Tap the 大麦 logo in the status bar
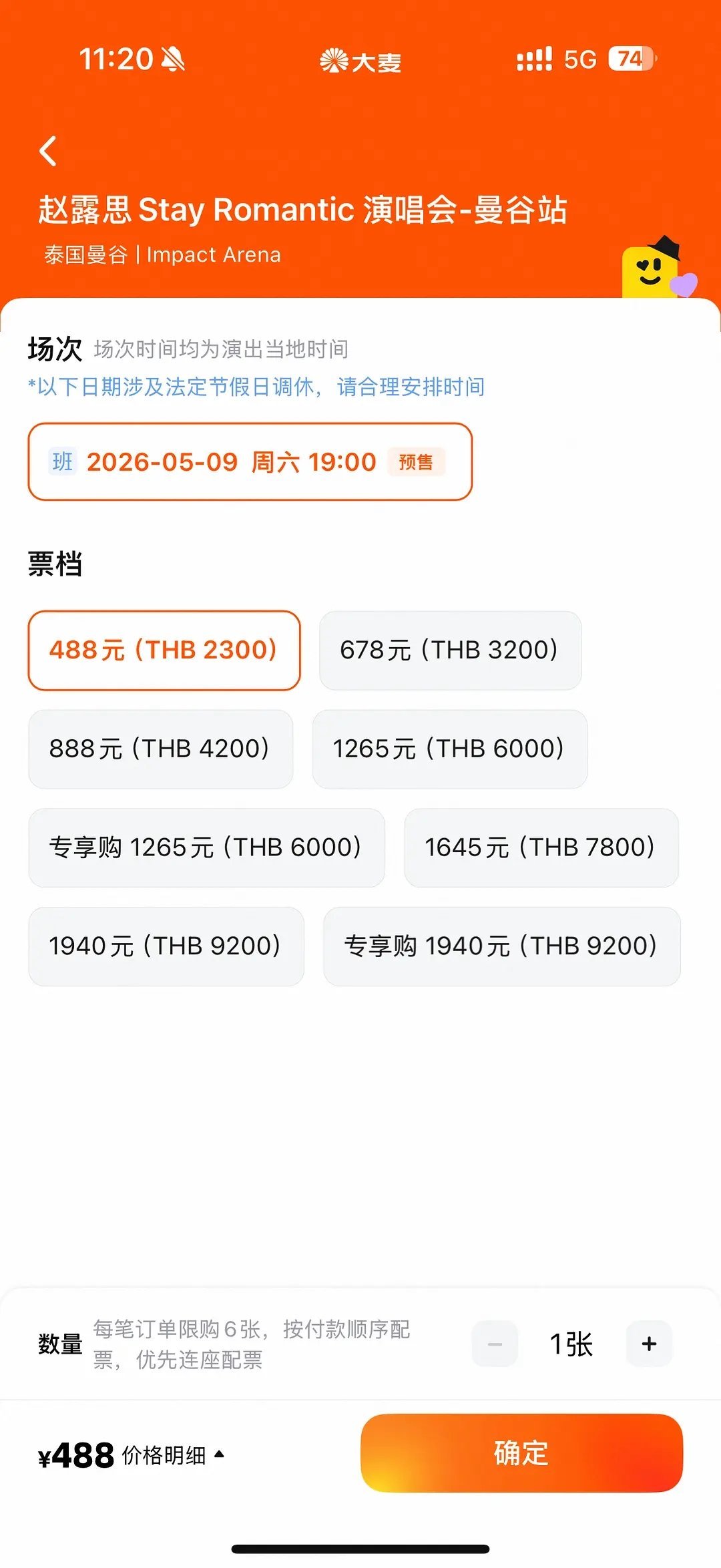 (x=360, y=60)
